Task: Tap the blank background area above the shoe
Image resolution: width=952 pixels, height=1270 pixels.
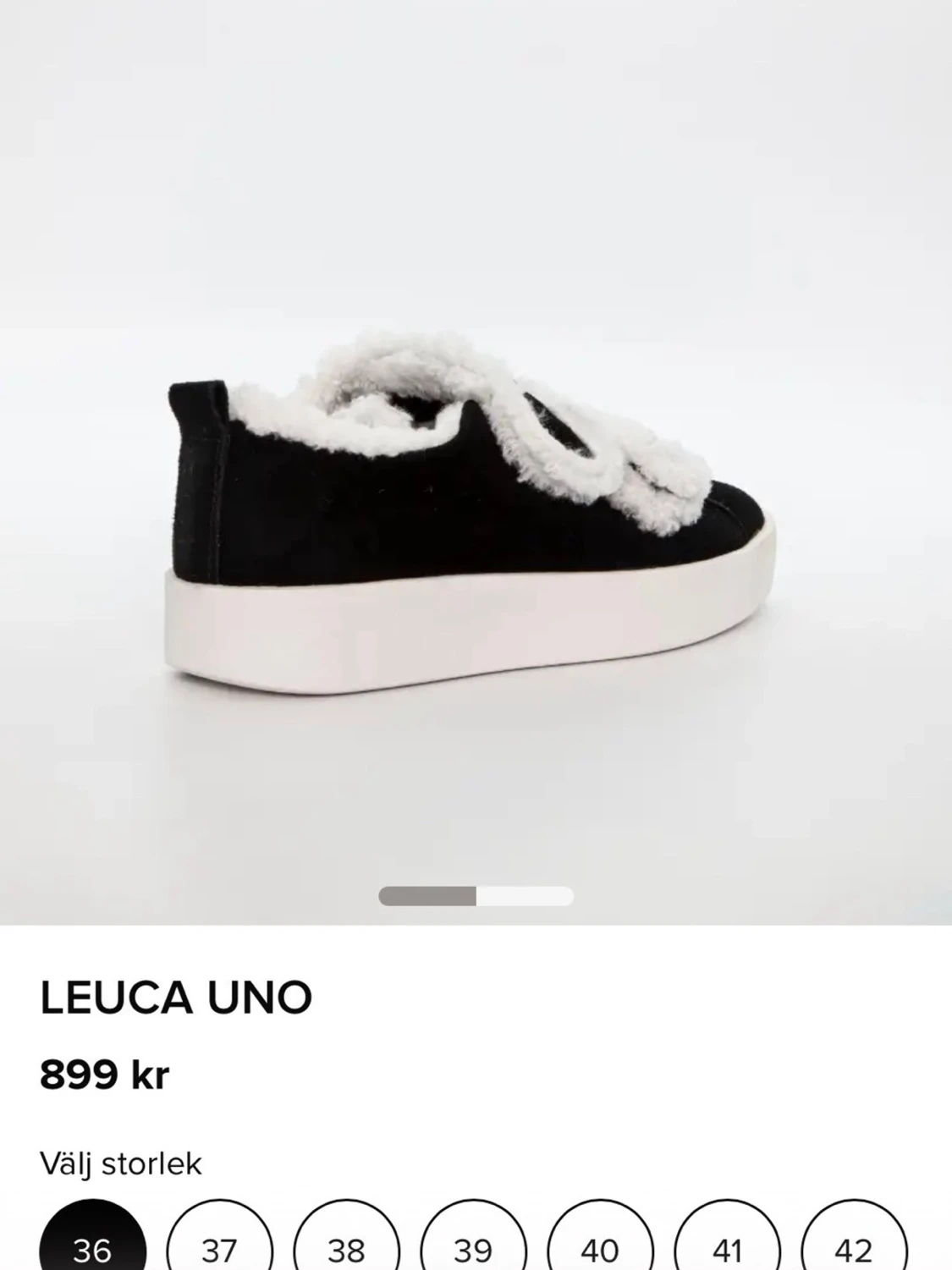Action: (x=474, y=152)
